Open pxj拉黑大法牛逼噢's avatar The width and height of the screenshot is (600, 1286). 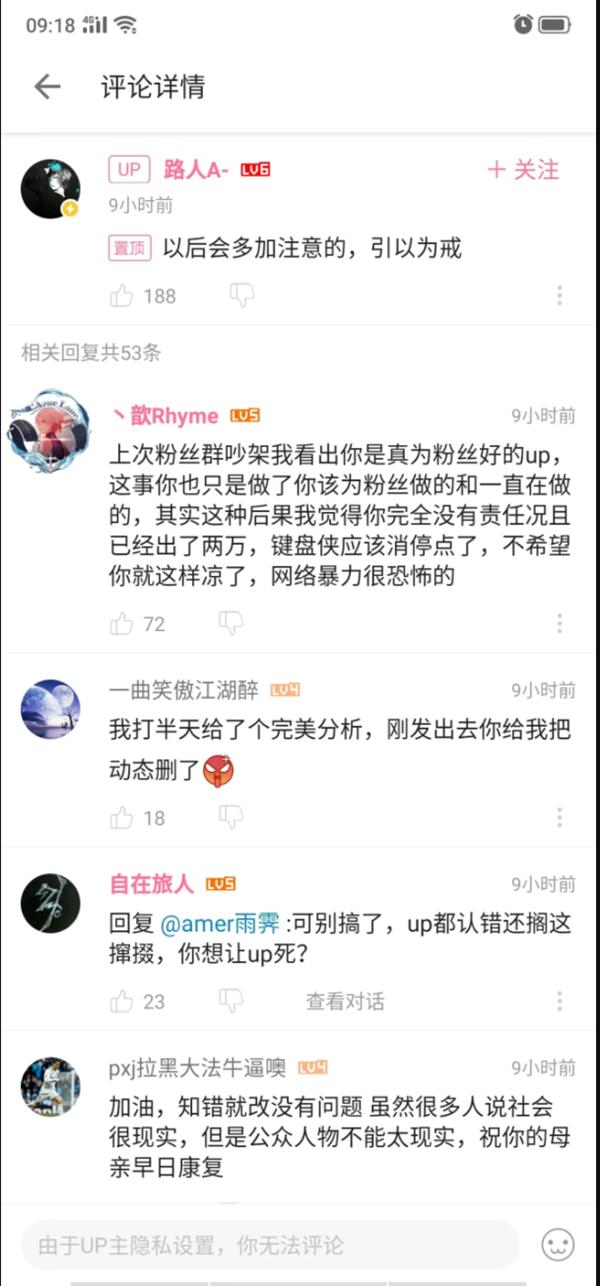pyautogui.click(x=50, y=1086)
